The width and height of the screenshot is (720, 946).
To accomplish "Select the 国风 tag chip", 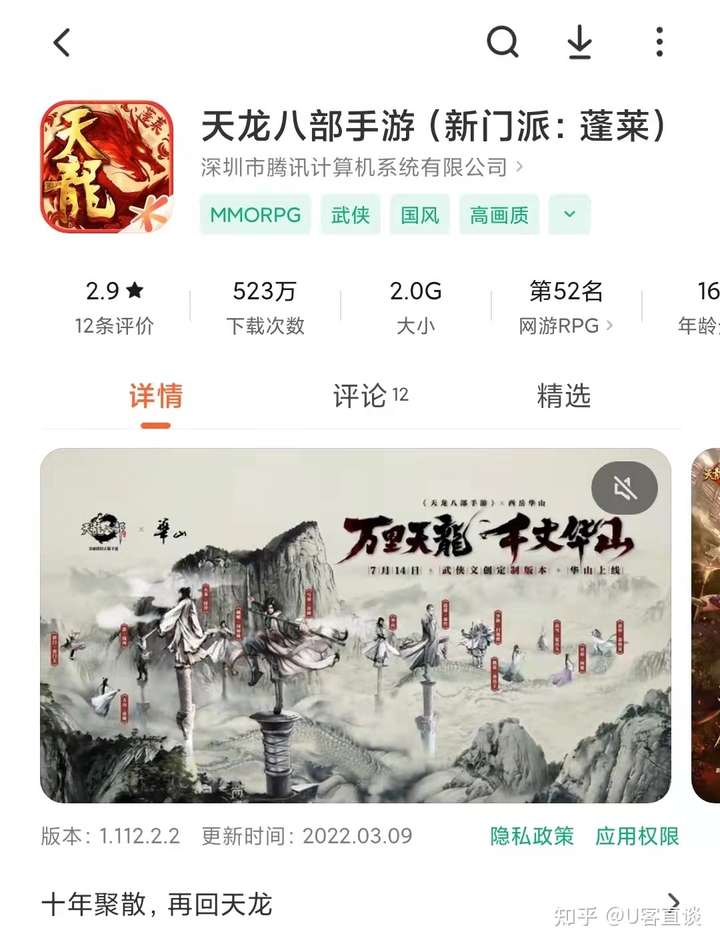I will (x=420, y=215).
